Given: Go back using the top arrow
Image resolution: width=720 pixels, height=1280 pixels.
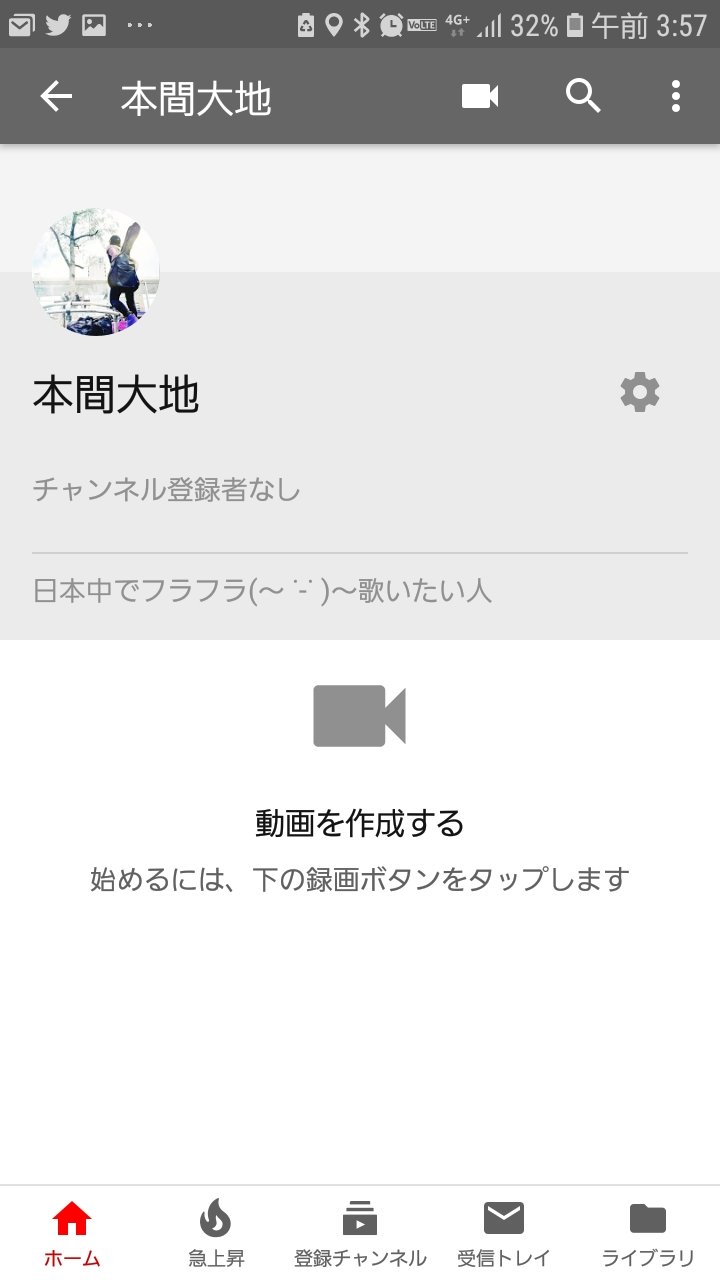Looking at the screenshot, I should click(x=56, y=97).
